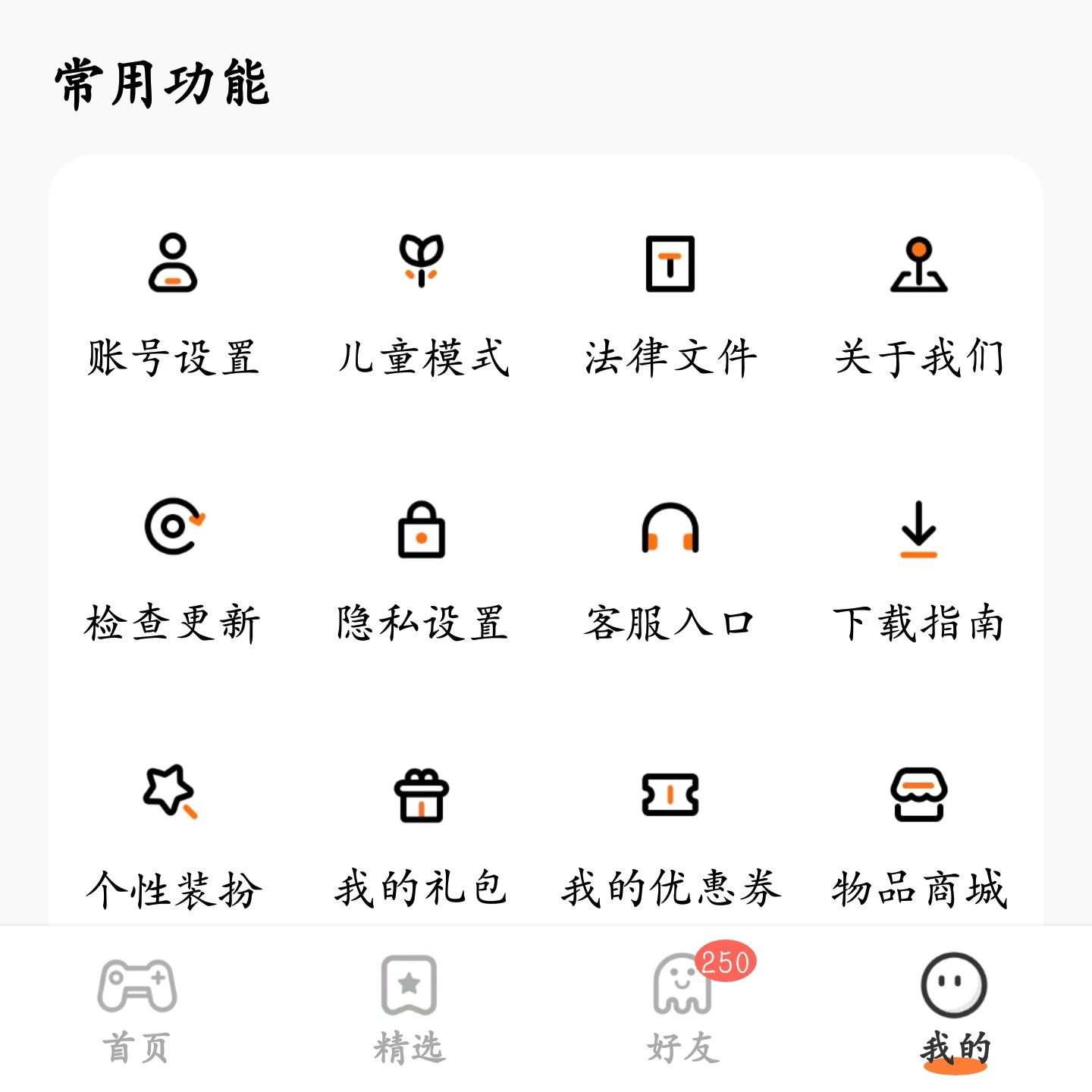Contact support via 客服入口

(670, 569)
